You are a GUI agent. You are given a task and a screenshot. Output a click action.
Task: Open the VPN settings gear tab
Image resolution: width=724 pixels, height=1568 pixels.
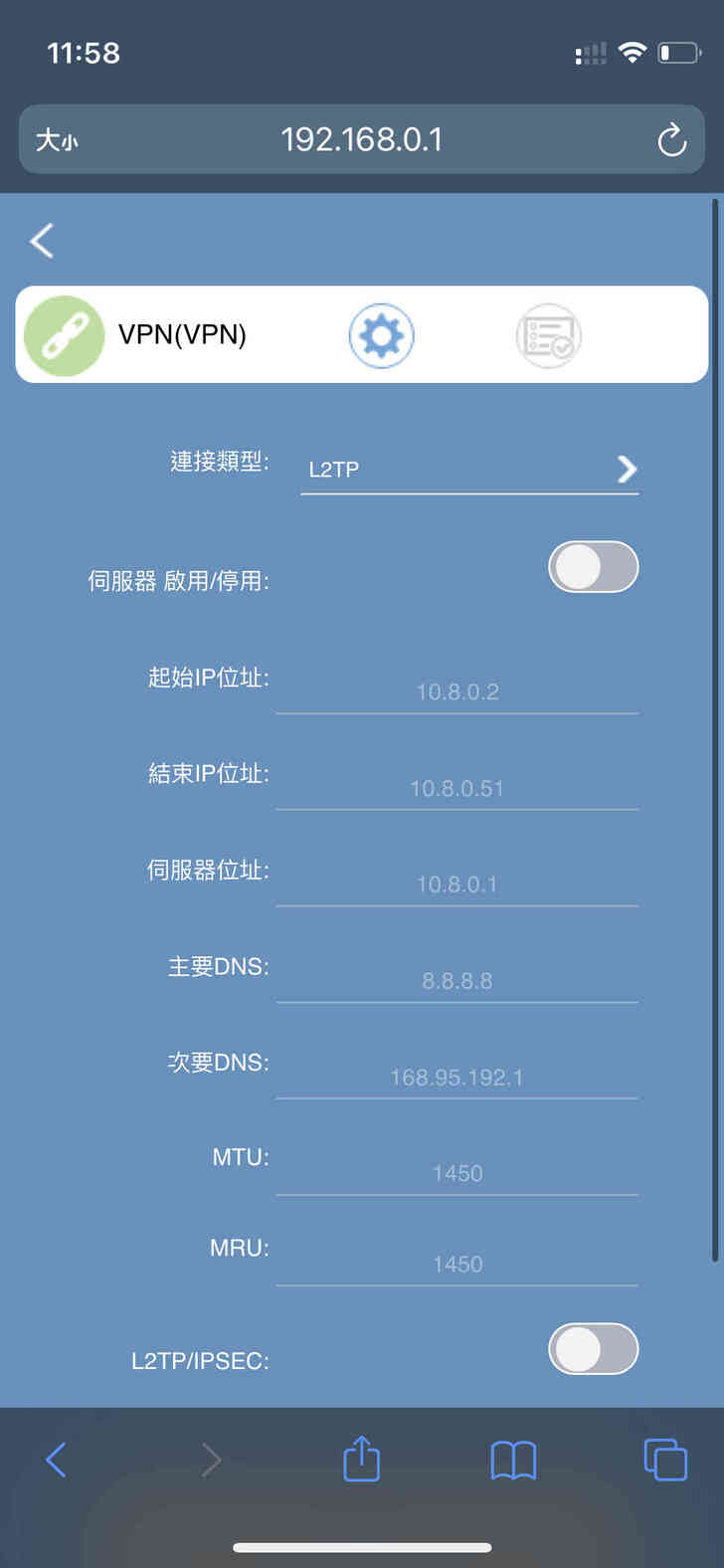point(381,336)
